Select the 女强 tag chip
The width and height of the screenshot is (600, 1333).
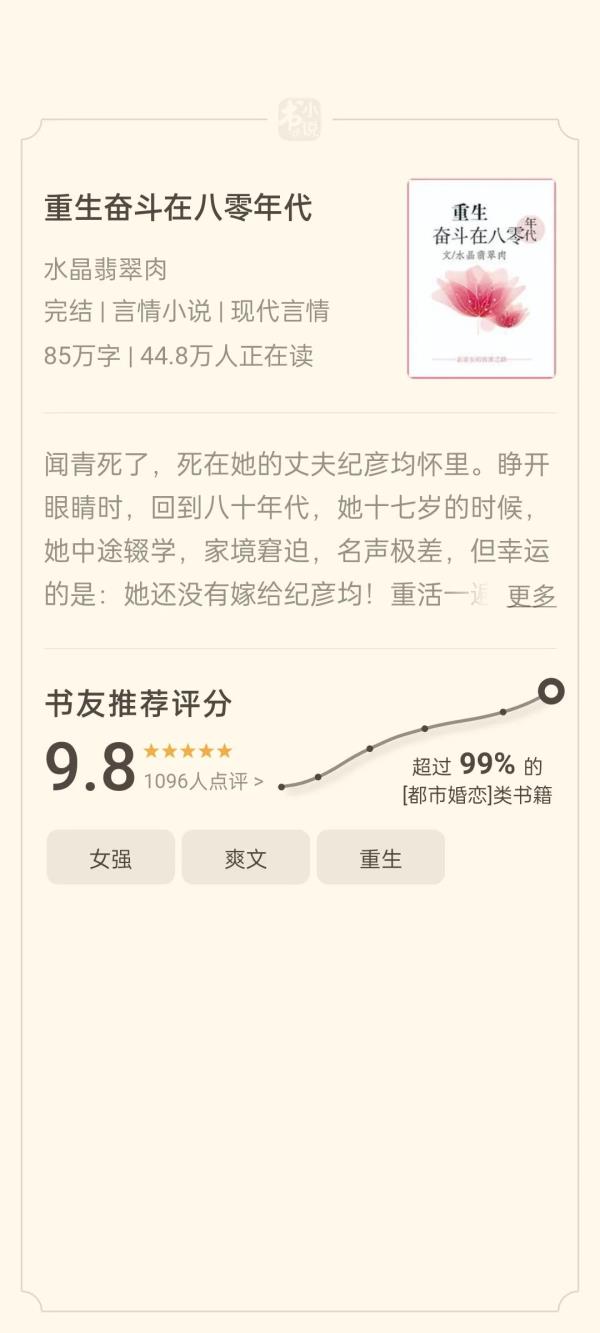click(x=111, y=858)
